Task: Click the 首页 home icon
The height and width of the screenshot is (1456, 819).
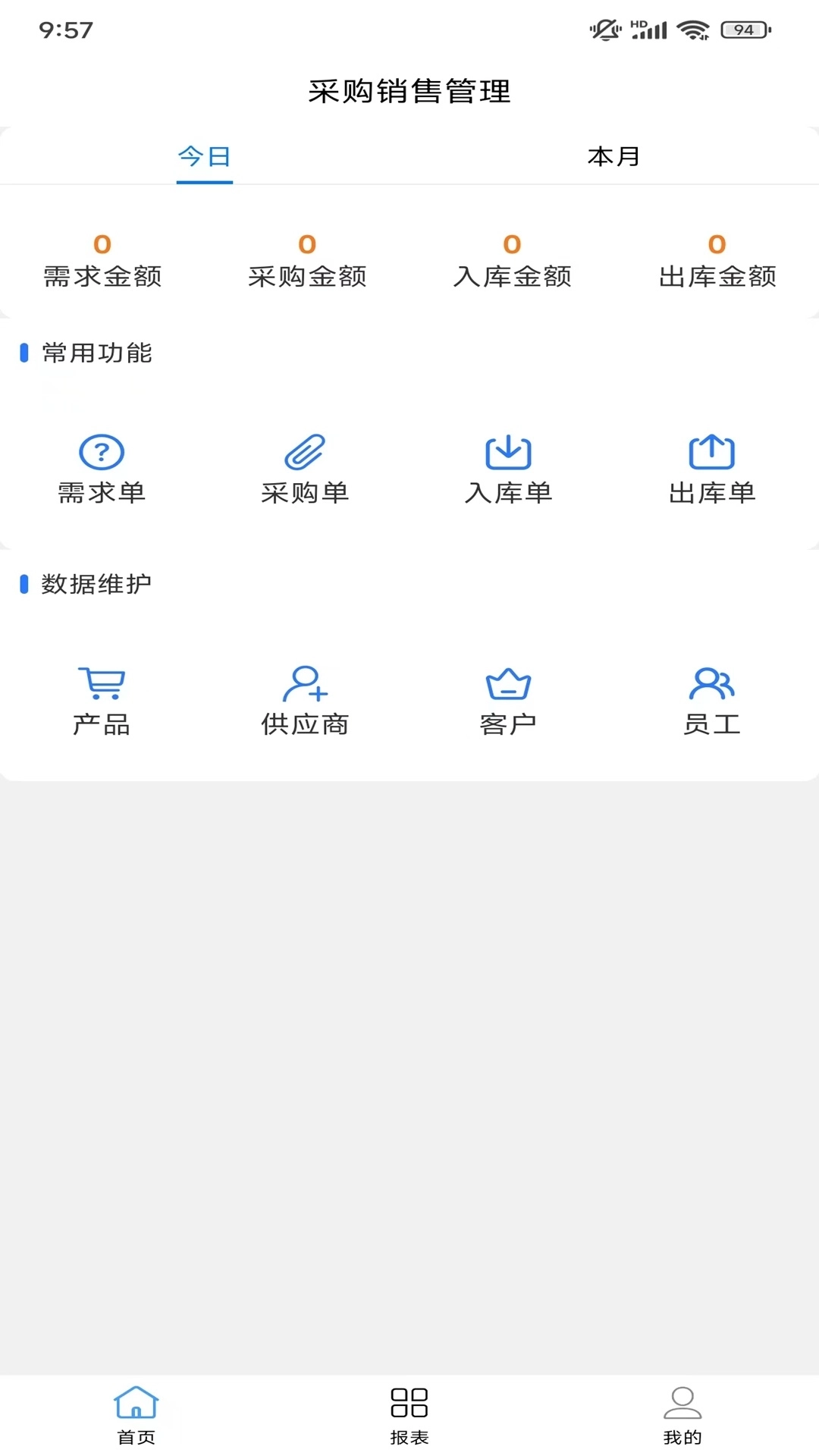Action: (x=136, y=1407)
